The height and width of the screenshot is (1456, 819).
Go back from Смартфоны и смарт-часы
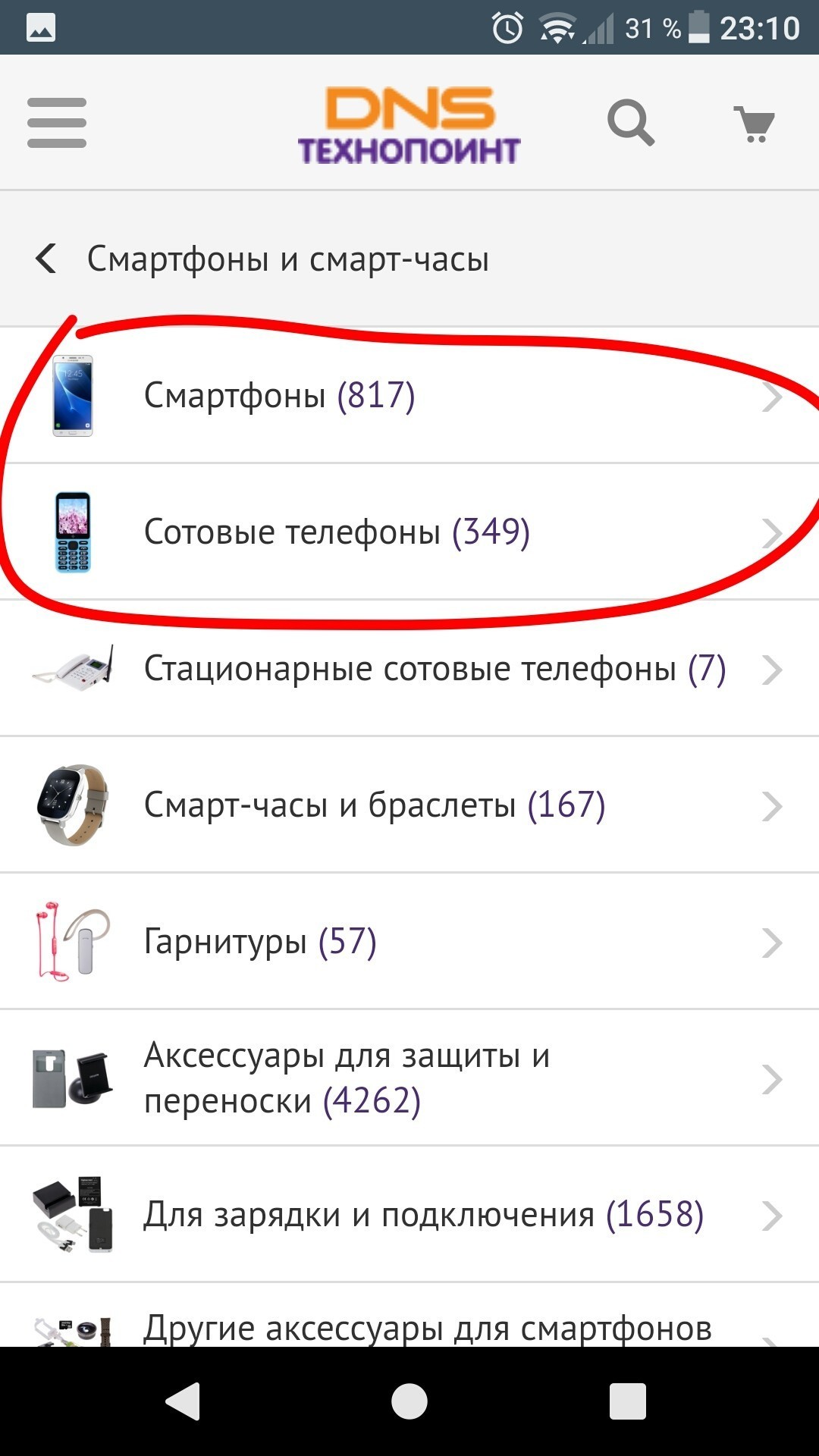click(x=46, y=259)
